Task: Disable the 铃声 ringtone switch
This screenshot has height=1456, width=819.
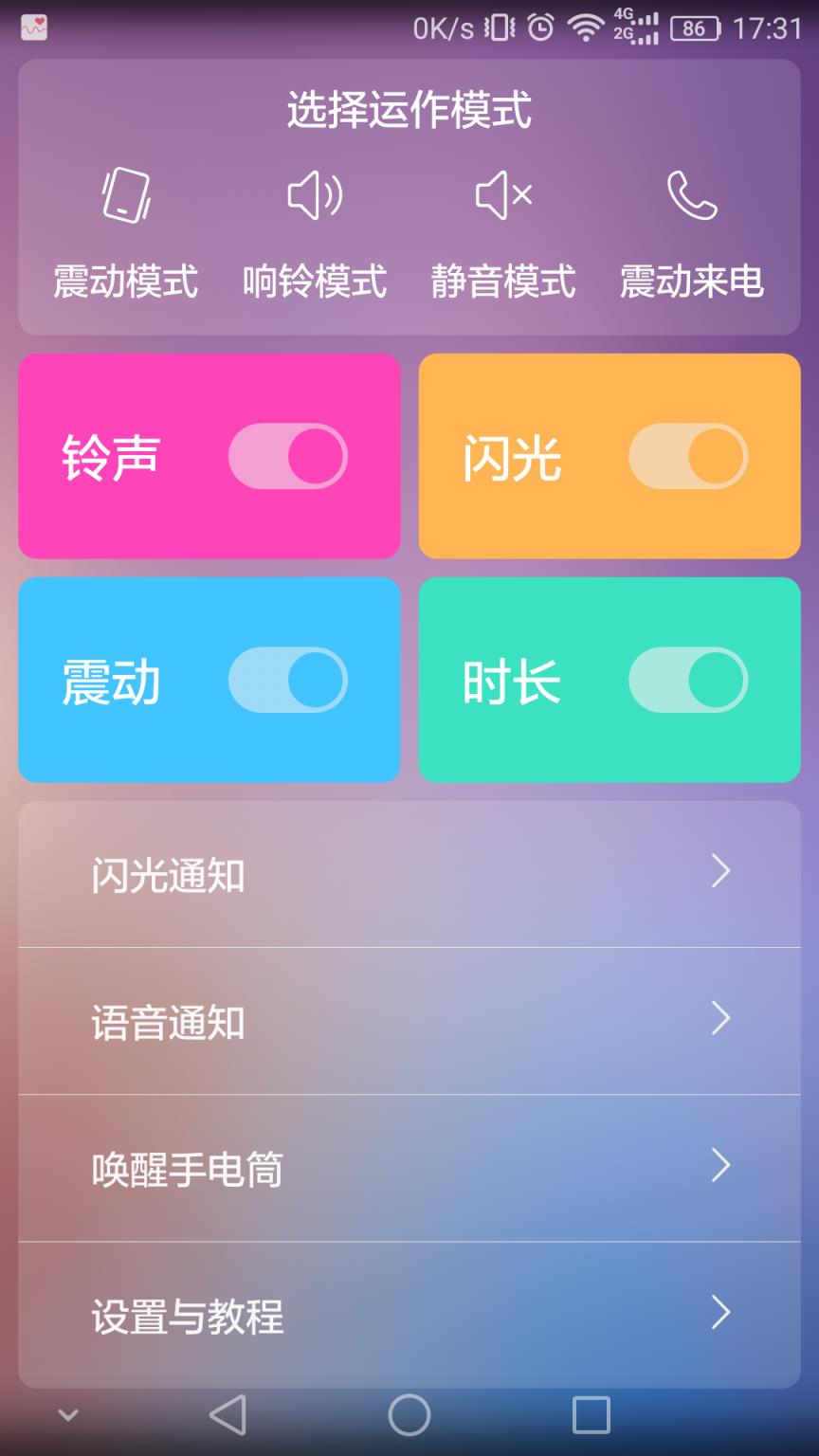Action: pyautogui.click(x=289, y=456)
